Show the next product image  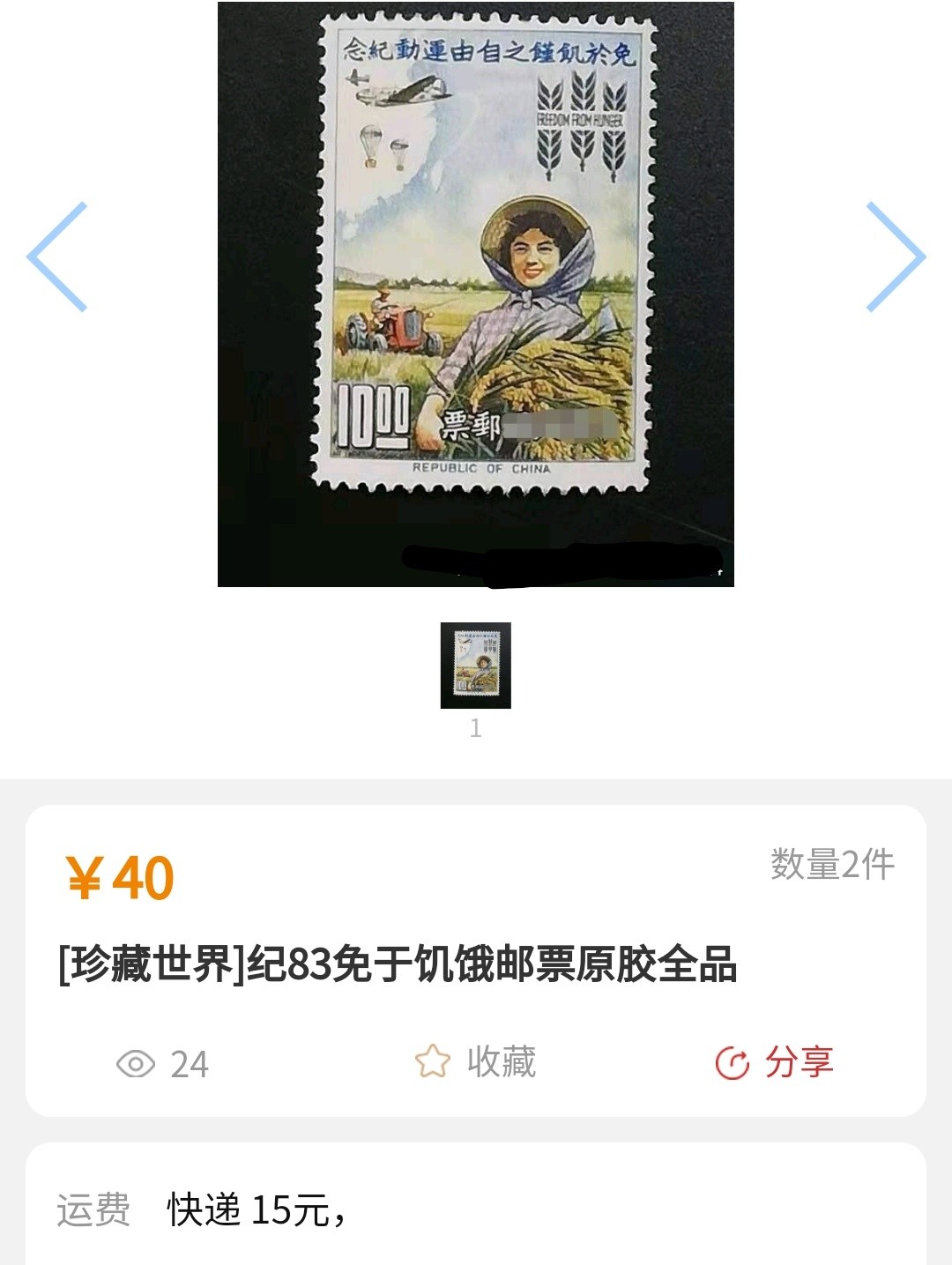(x=894, y=257)
